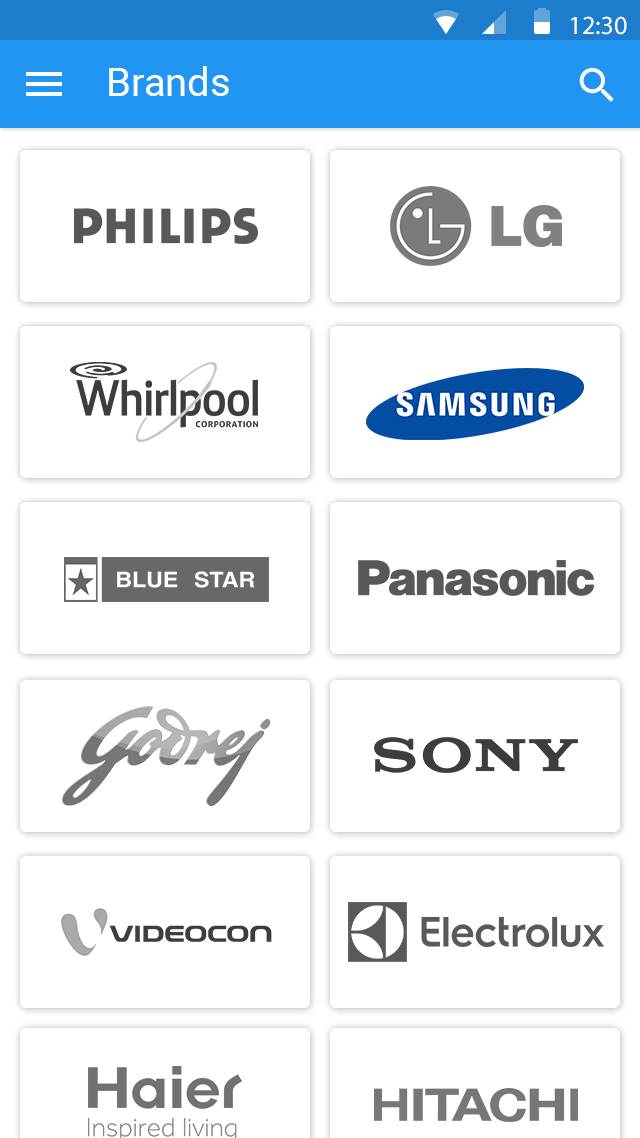Open the Godrej brand card
Viewport: 640px width, 1138px height.
coord(165,756)
